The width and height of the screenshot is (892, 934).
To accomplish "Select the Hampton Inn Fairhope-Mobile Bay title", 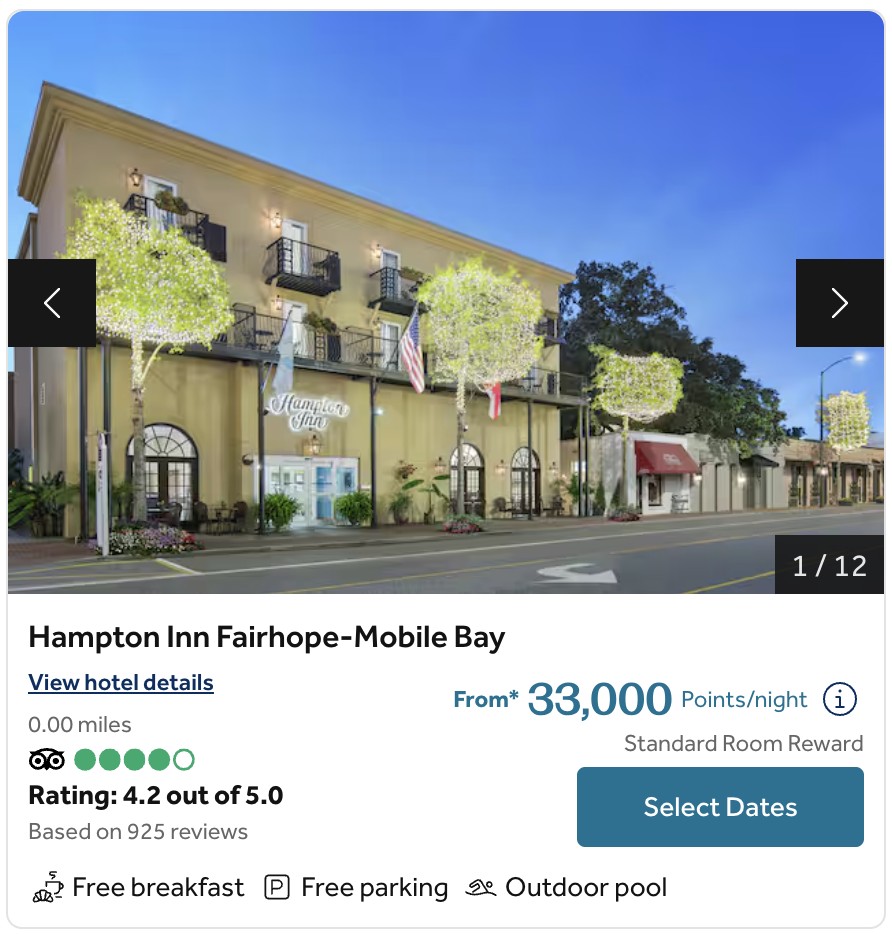I will point(266,636).
